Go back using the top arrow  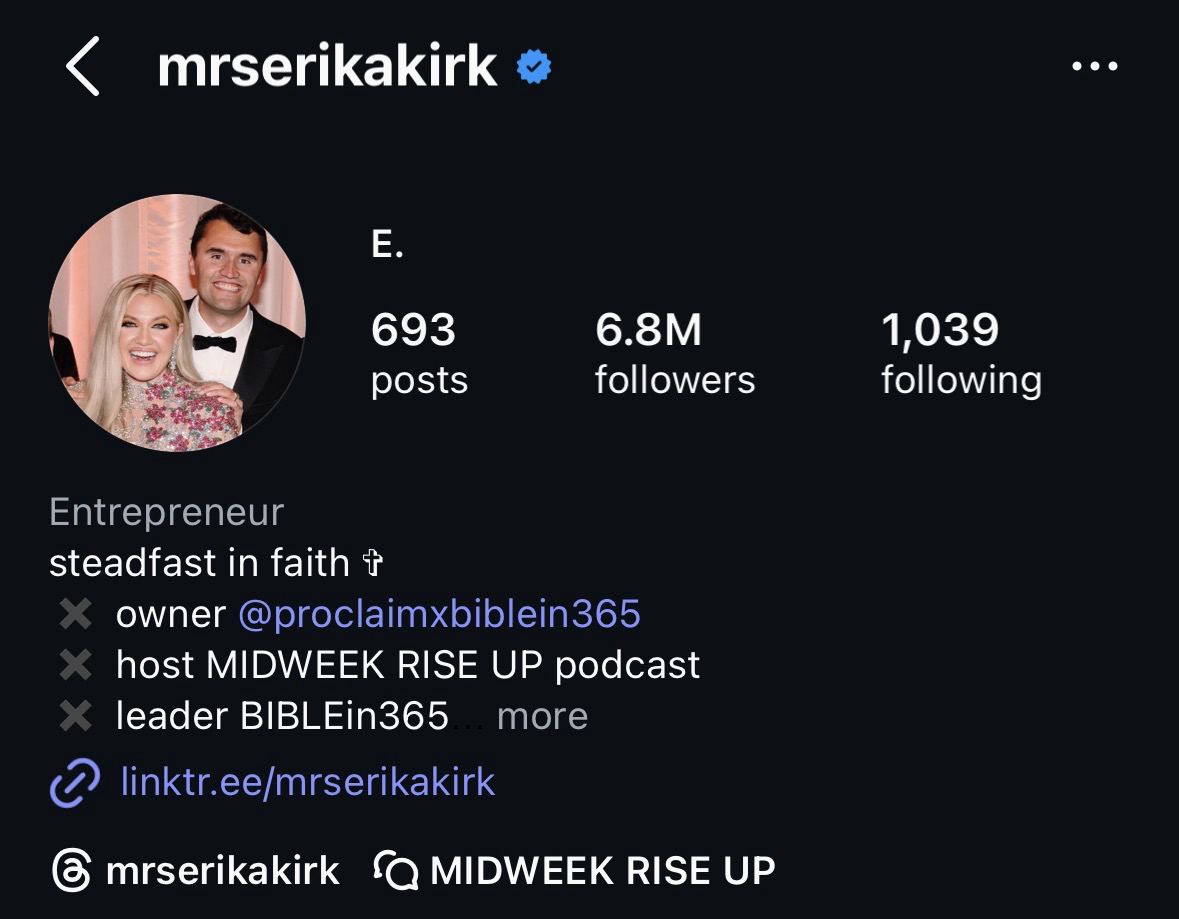83,66
